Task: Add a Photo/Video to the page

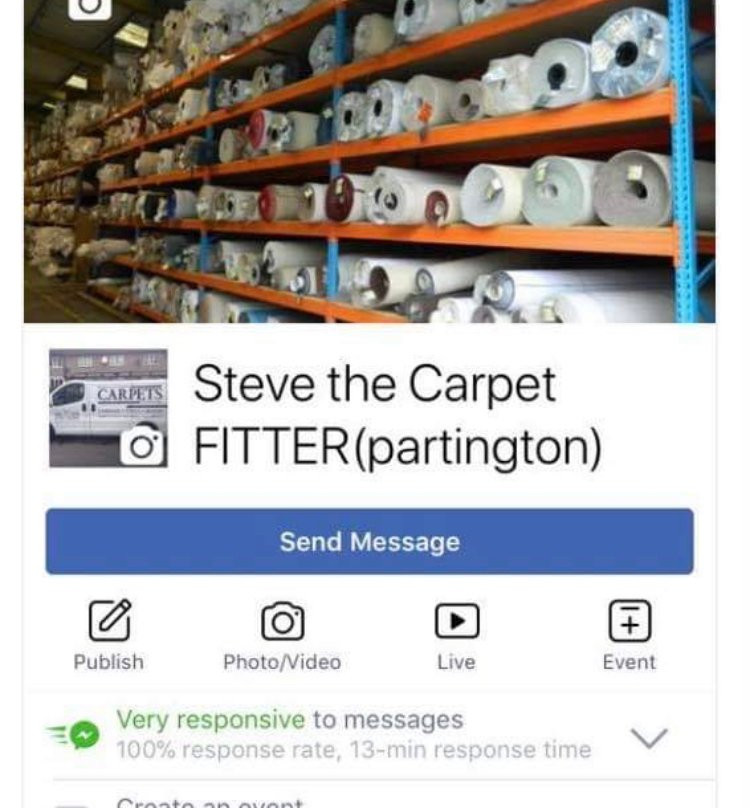Action: 282,635
